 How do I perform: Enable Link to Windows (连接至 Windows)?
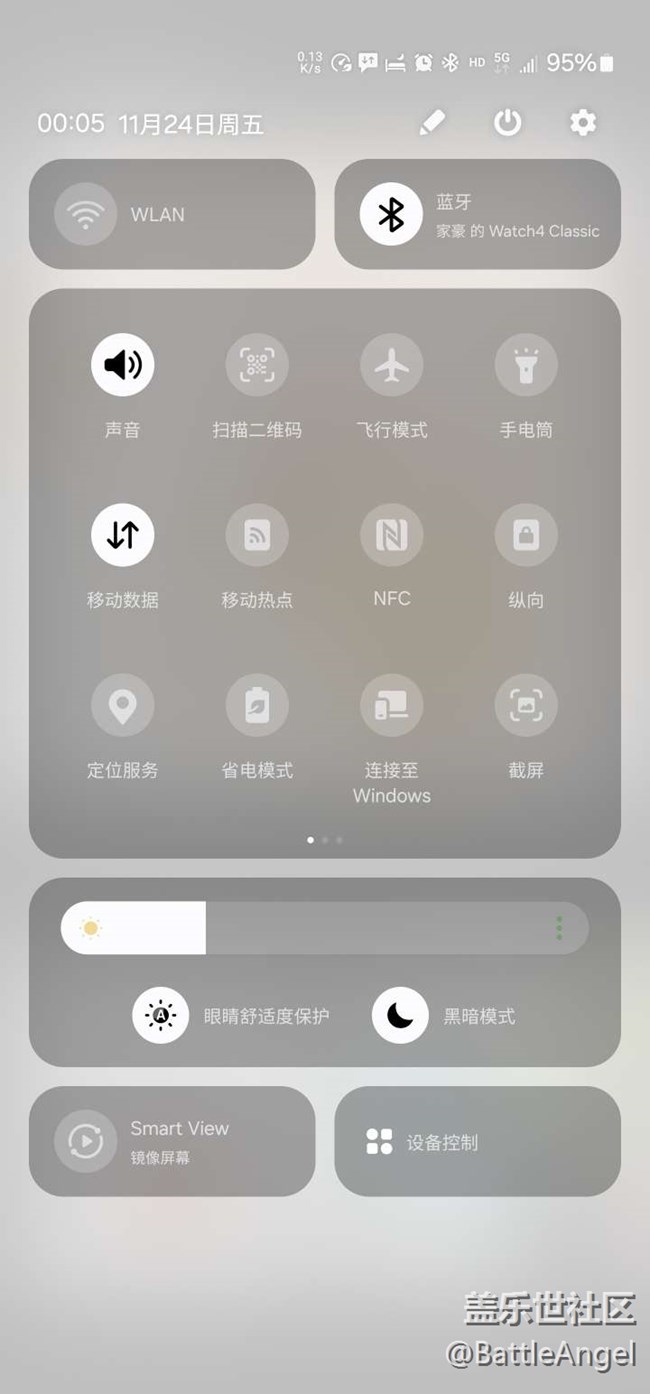(391, 705)
